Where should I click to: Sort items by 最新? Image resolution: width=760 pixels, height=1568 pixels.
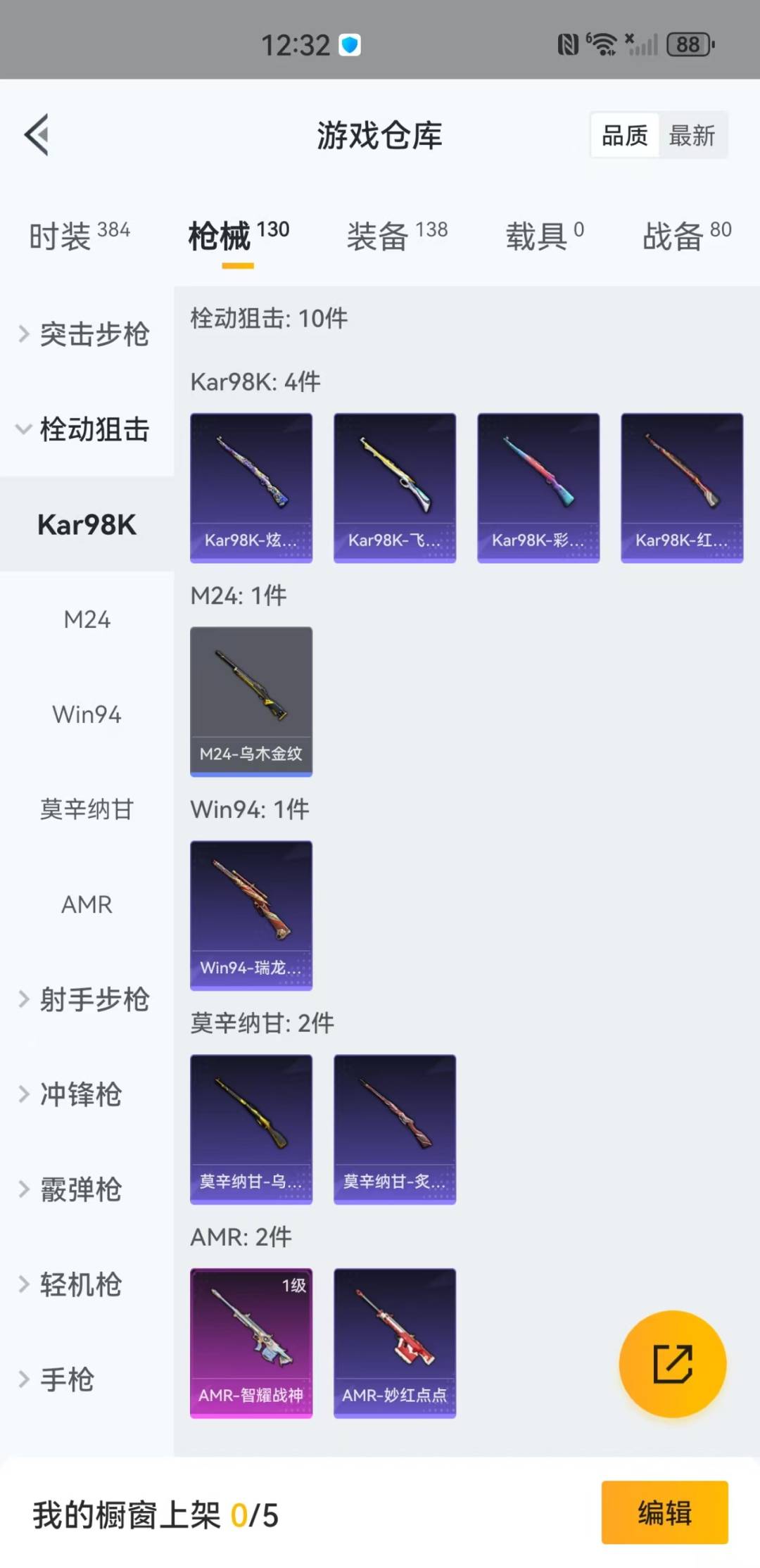tap(692, 135)
